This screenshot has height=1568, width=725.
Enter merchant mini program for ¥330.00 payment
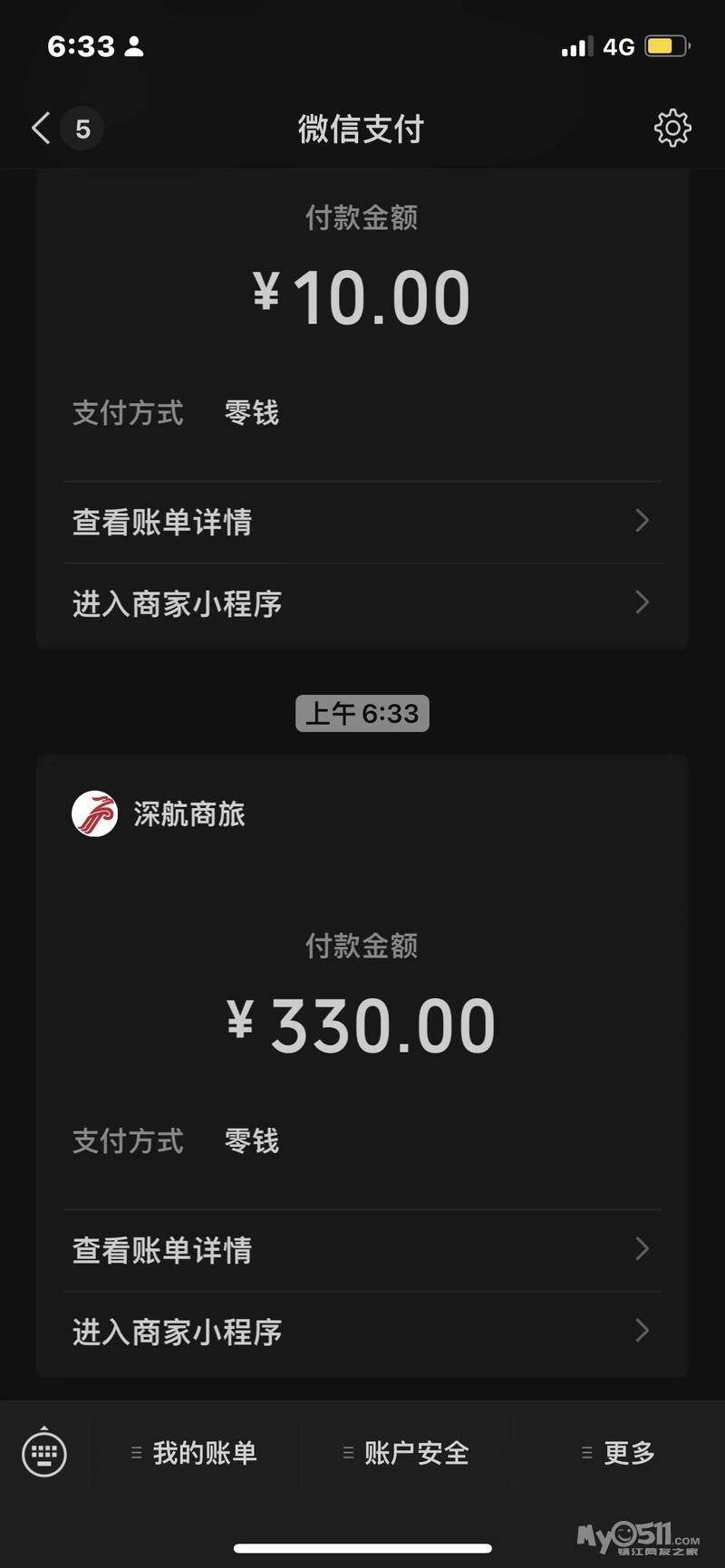click(362, 1332)
